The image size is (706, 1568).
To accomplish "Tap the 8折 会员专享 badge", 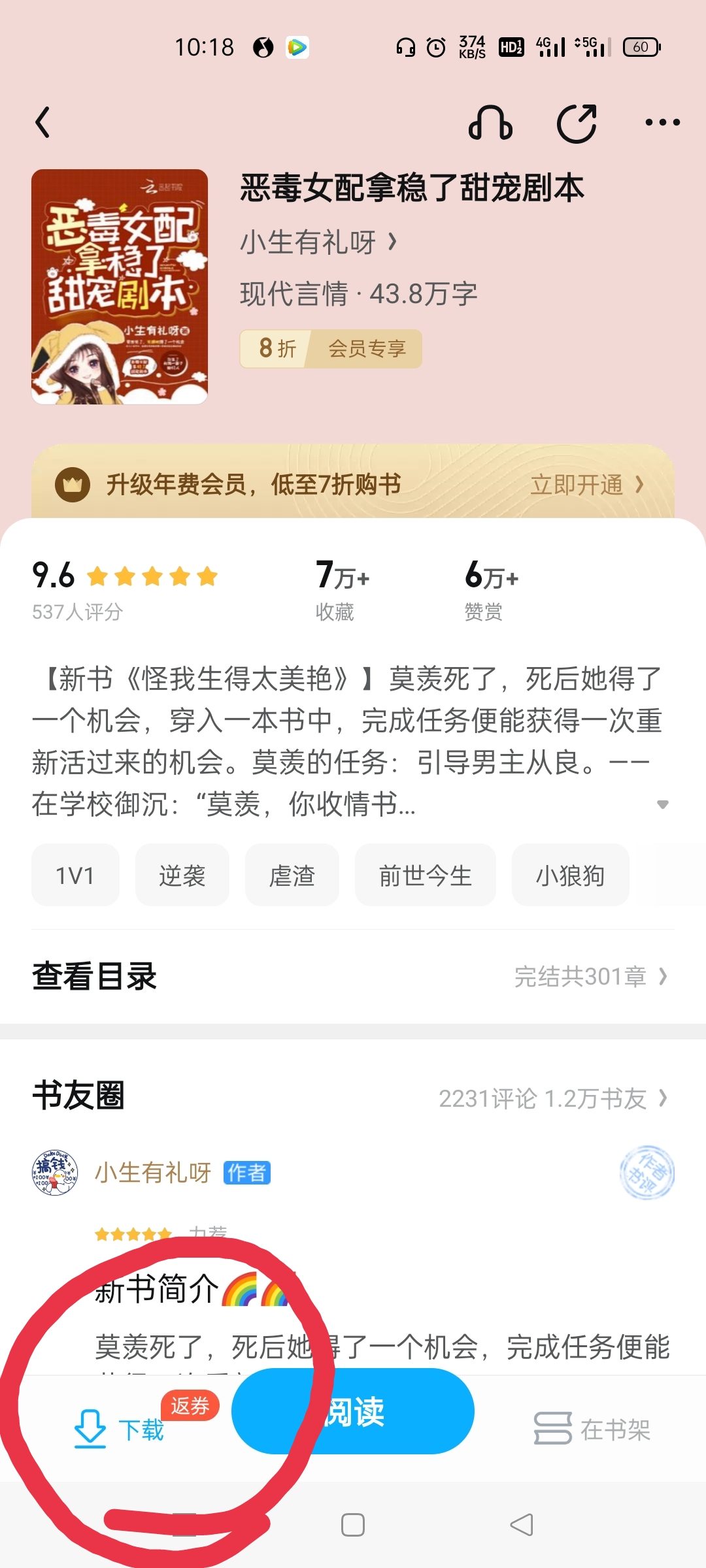I will pyautogui.click(x=331, y=348).
